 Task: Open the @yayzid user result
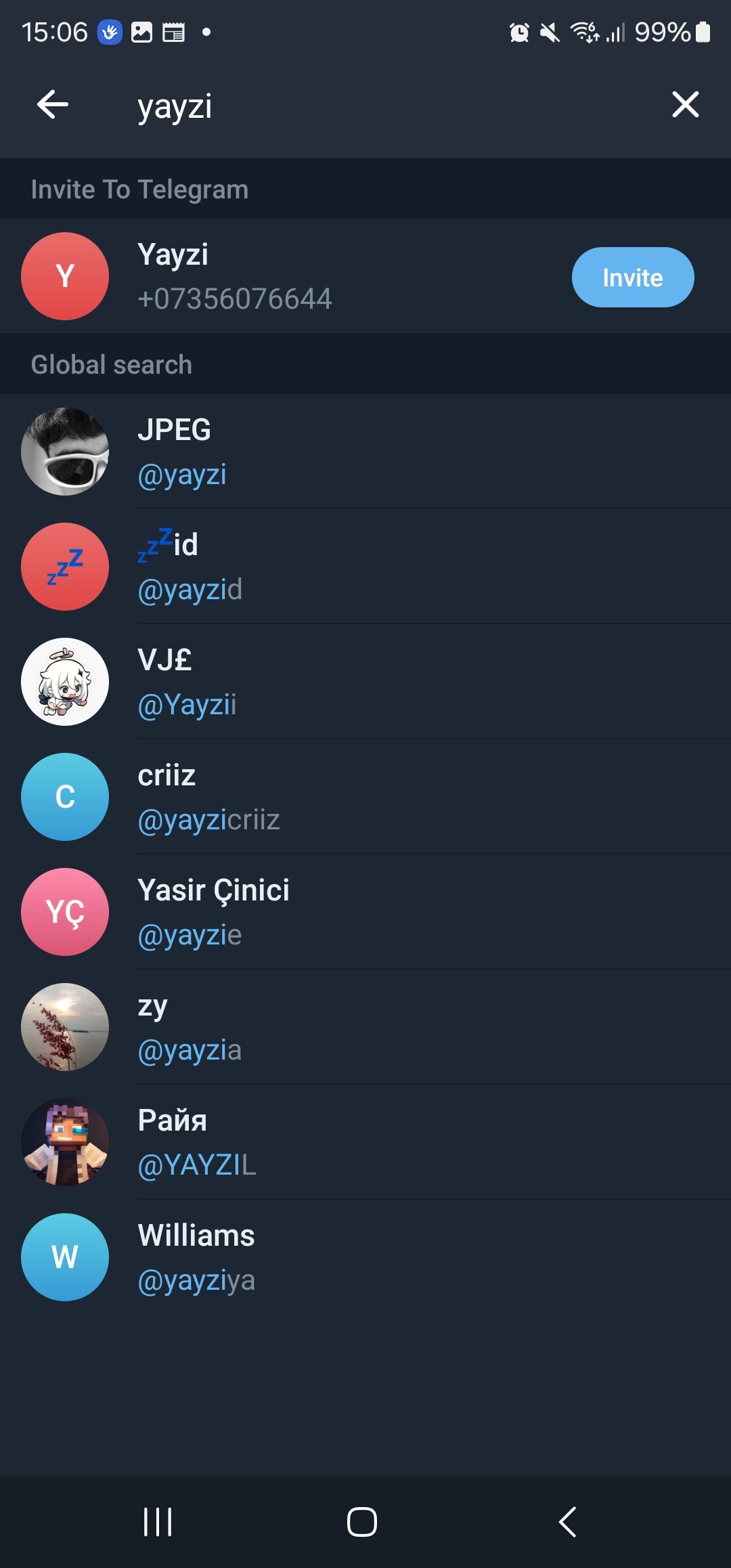point(365,567)
